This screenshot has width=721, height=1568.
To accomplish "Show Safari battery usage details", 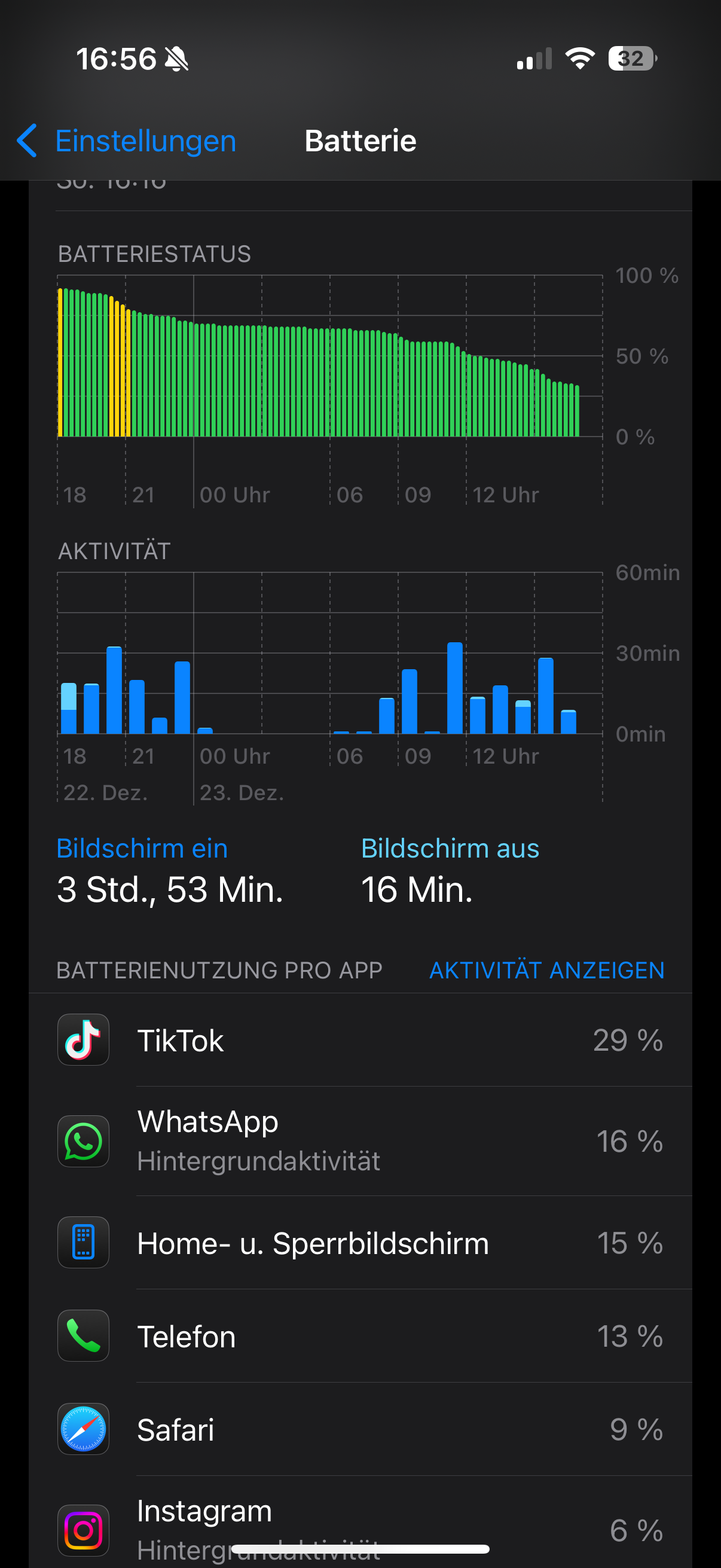I will (360, 1429).
